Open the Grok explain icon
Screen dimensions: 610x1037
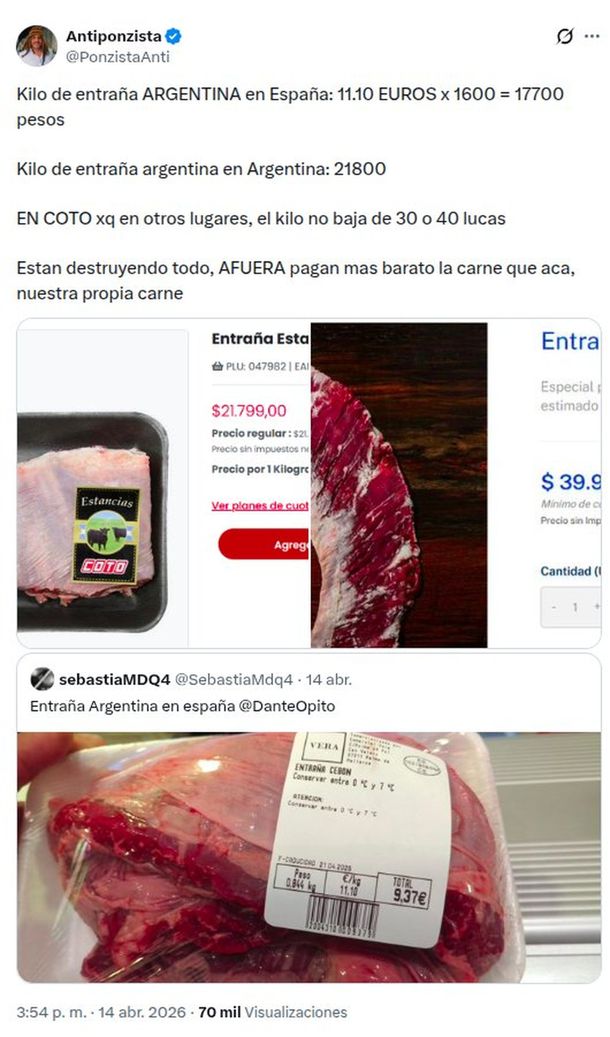point(565,37)
